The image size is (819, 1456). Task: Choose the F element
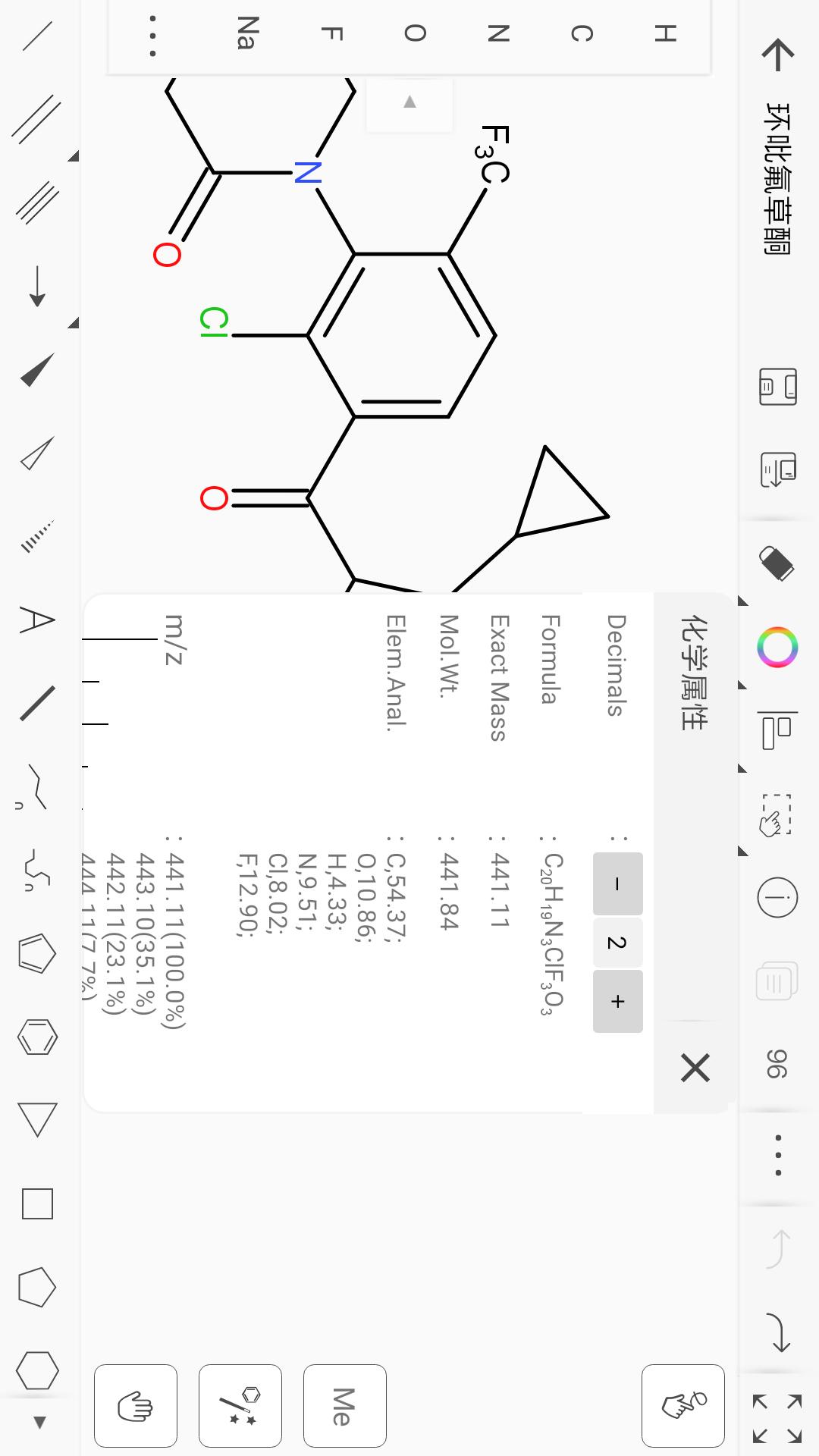click(331, 33)
